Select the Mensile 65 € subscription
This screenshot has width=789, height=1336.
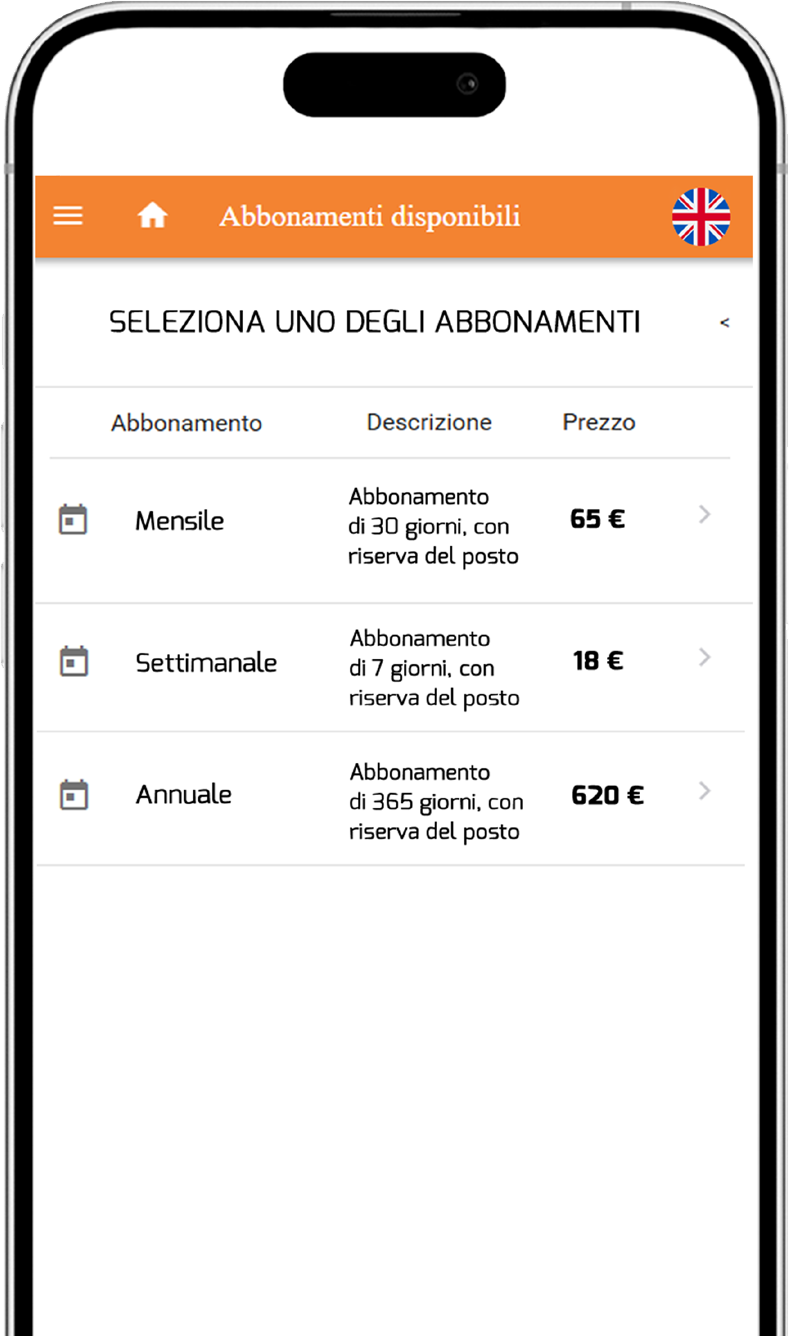coord(392,526)
